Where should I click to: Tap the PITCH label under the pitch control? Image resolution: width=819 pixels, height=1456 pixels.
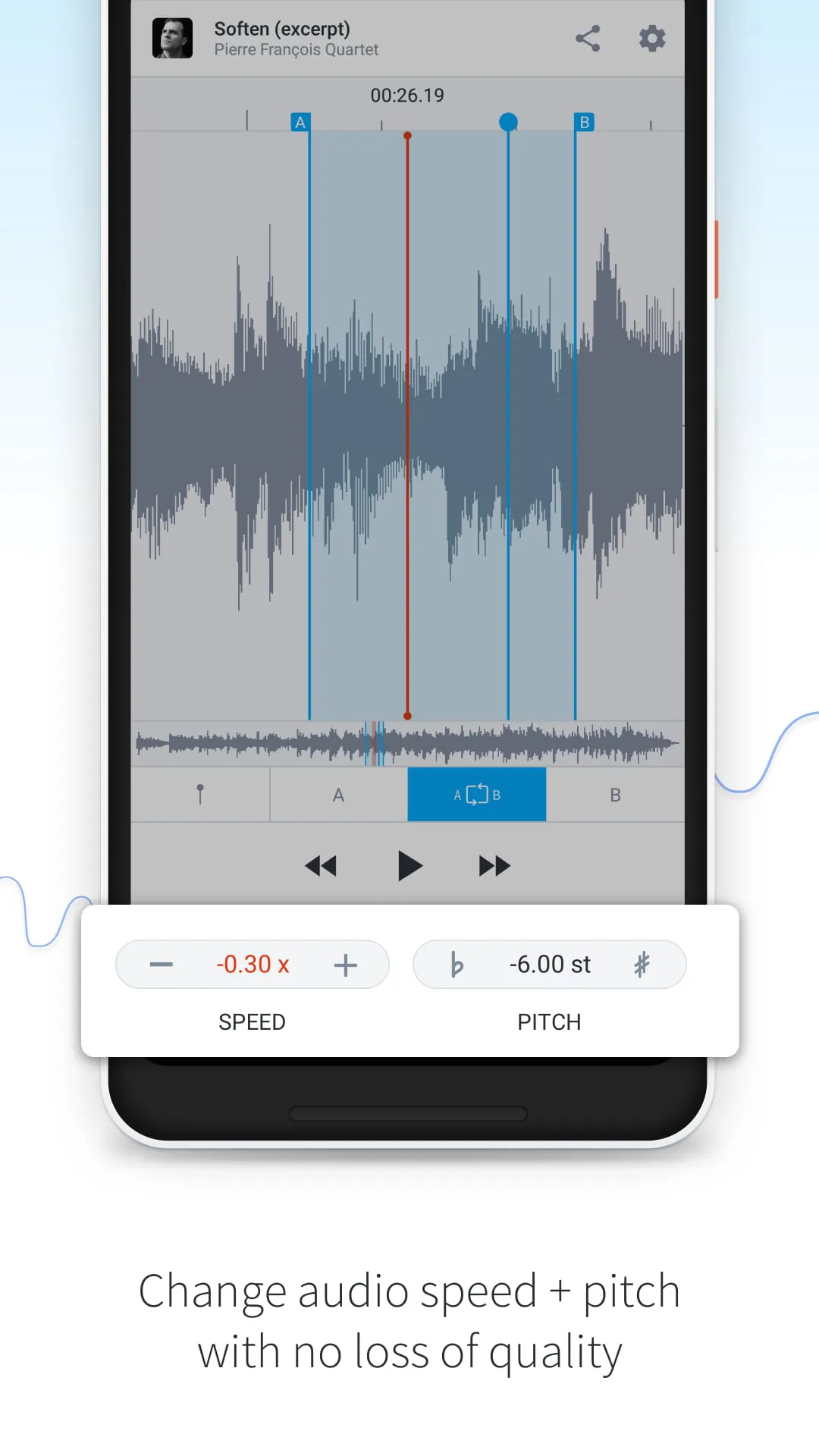tap(549, 1021)
